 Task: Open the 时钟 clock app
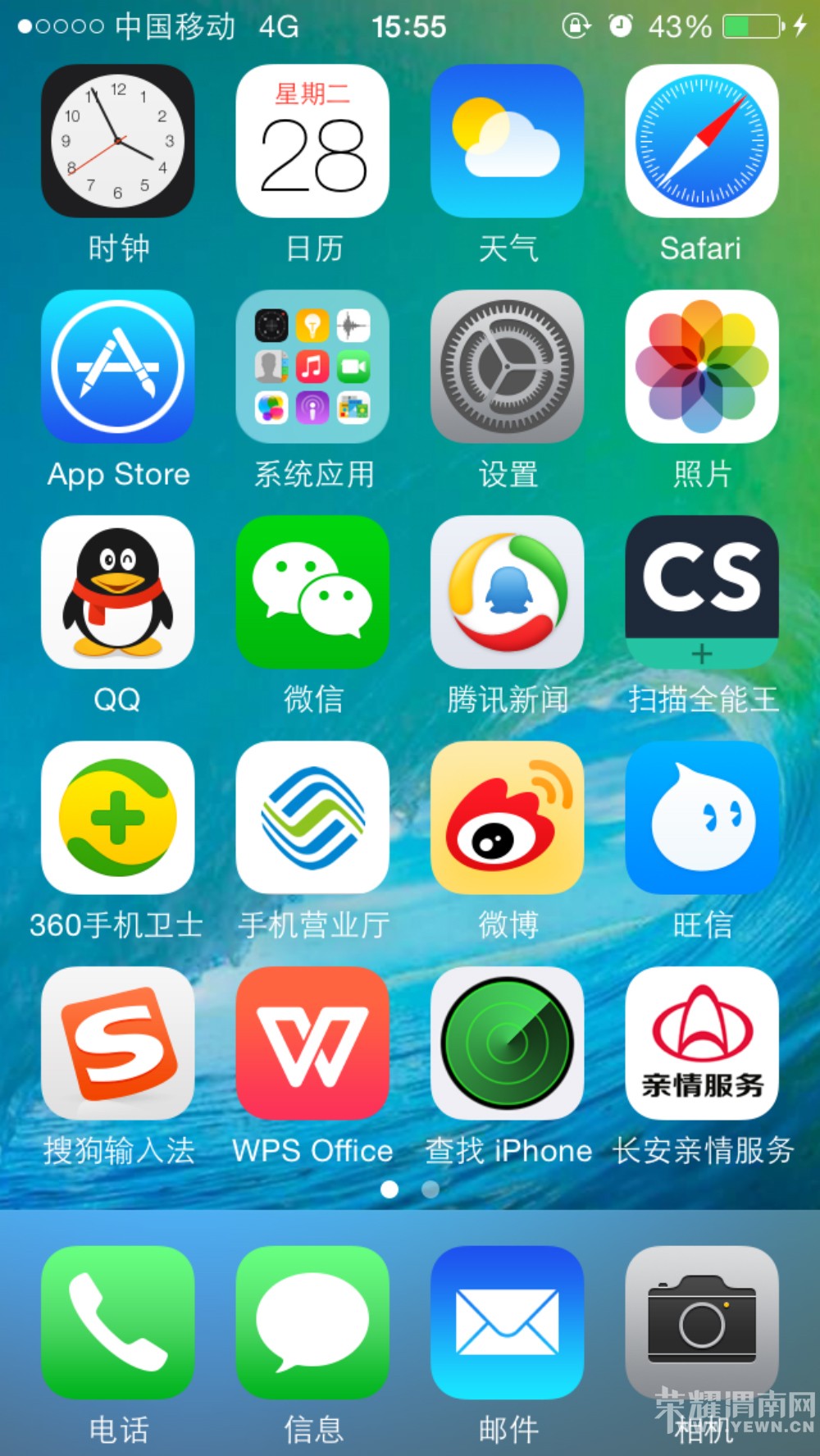pos(118,141)
